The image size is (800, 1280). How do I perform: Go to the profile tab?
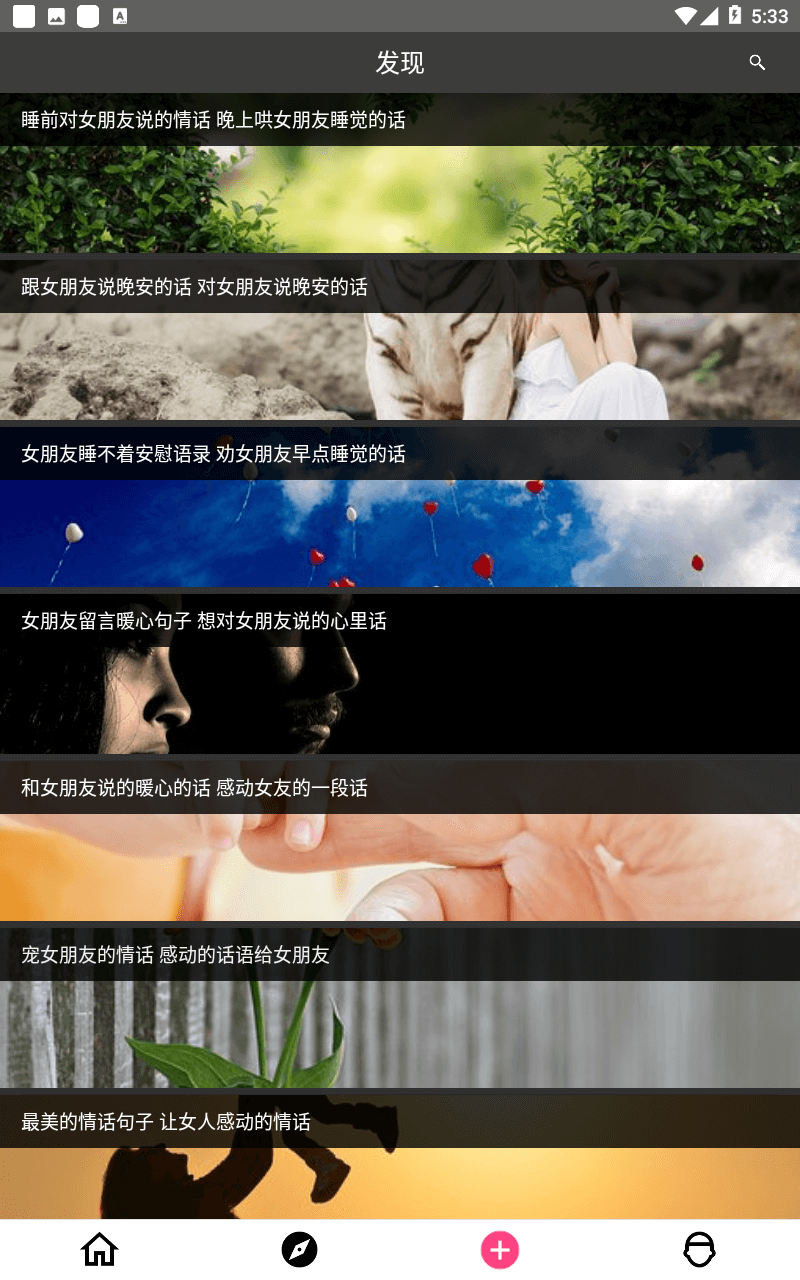pyautogui.click(x=700, y=1250)
